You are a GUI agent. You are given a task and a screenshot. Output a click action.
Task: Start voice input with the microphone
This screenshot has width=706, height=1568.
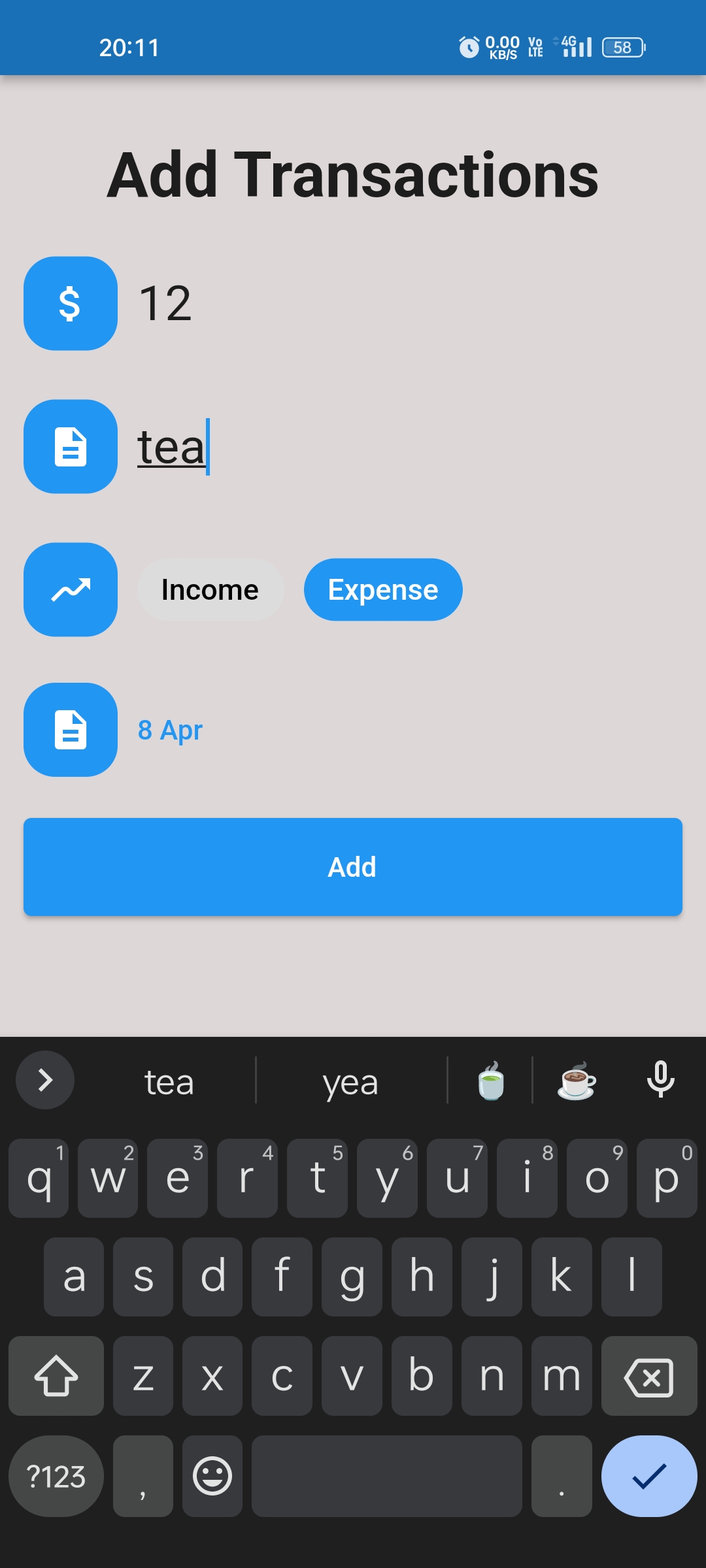(661, 1080)
